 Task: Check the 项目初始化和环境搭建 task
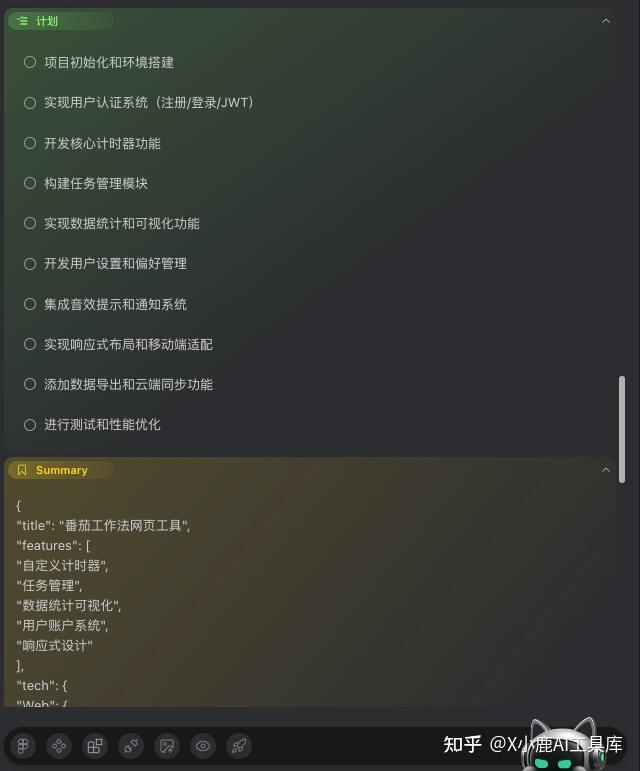pyautogui.click(x=30, y=62)
